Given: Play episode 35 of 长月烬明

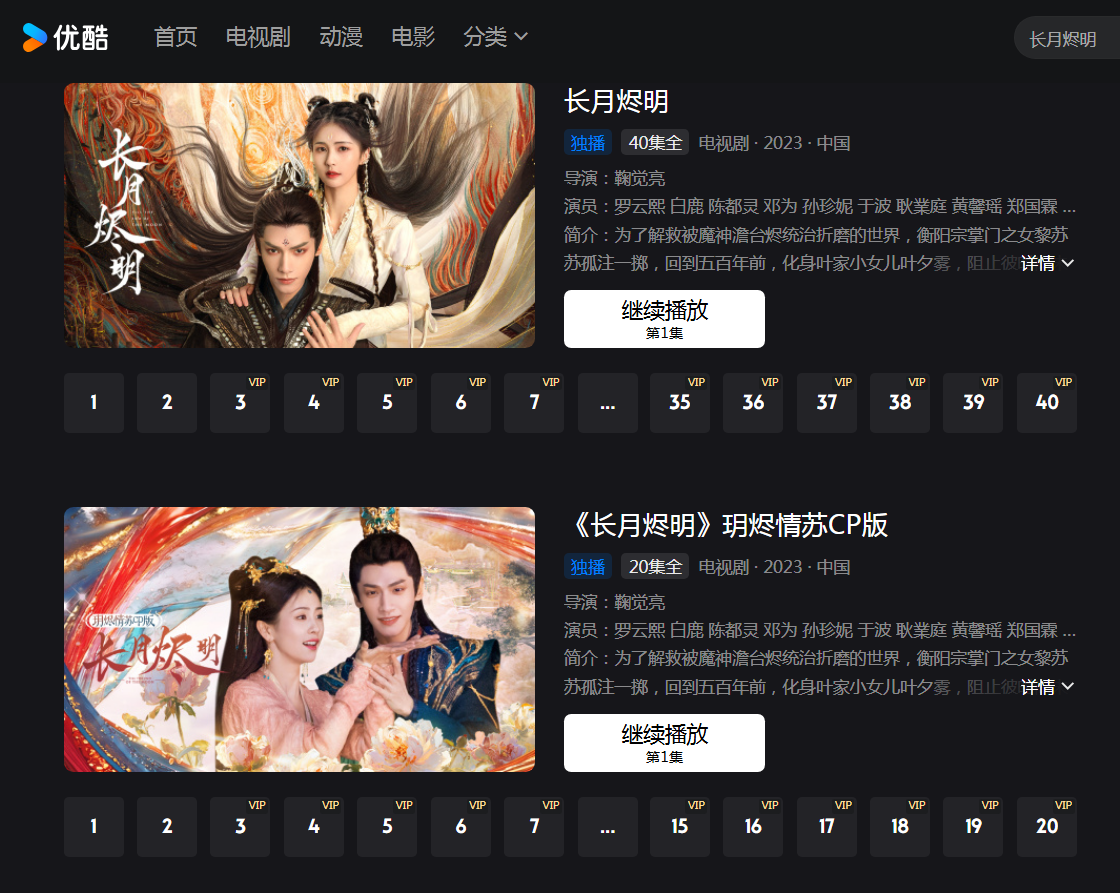Looking at the screenshot, I should (680, 403).
